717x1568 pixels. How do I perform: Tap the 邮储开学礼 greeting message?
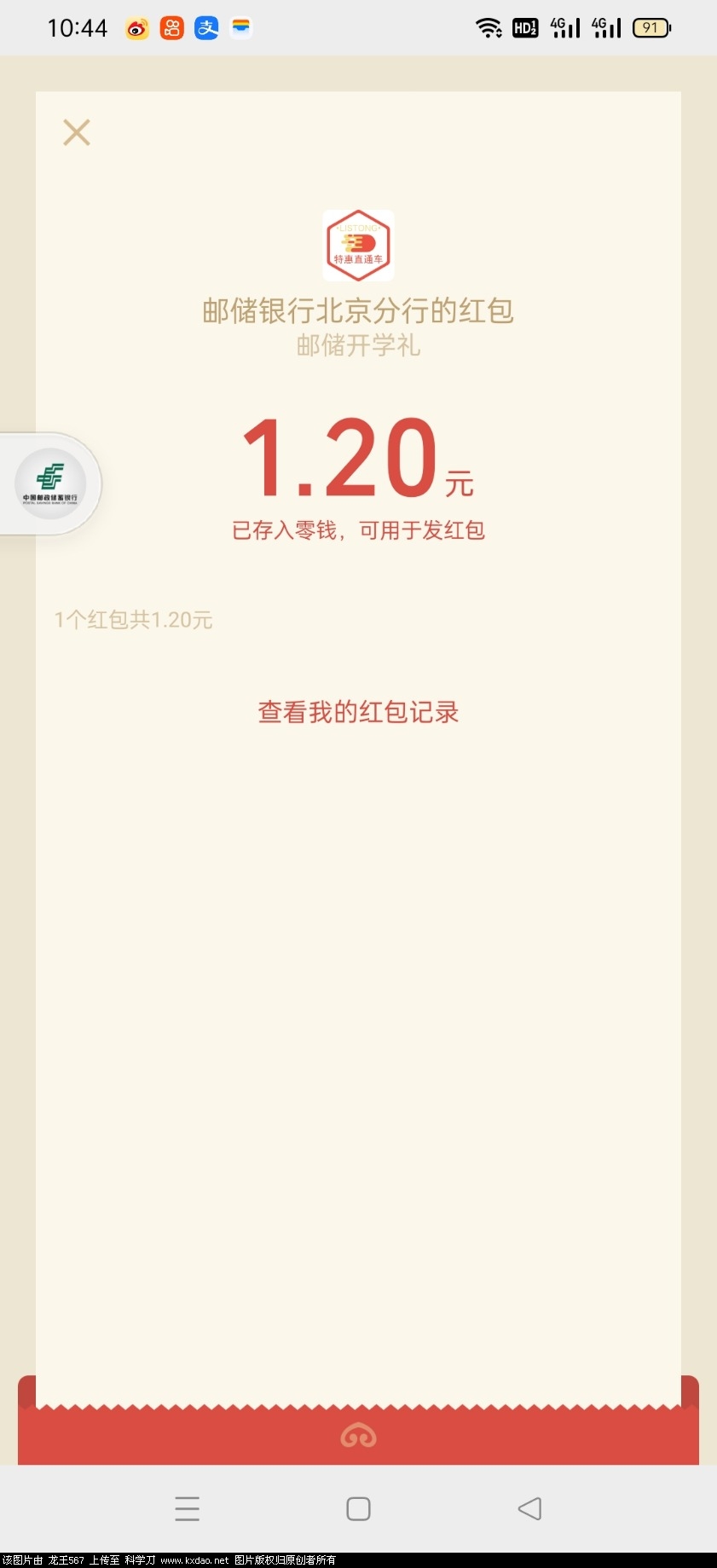(x=358, y=346)
